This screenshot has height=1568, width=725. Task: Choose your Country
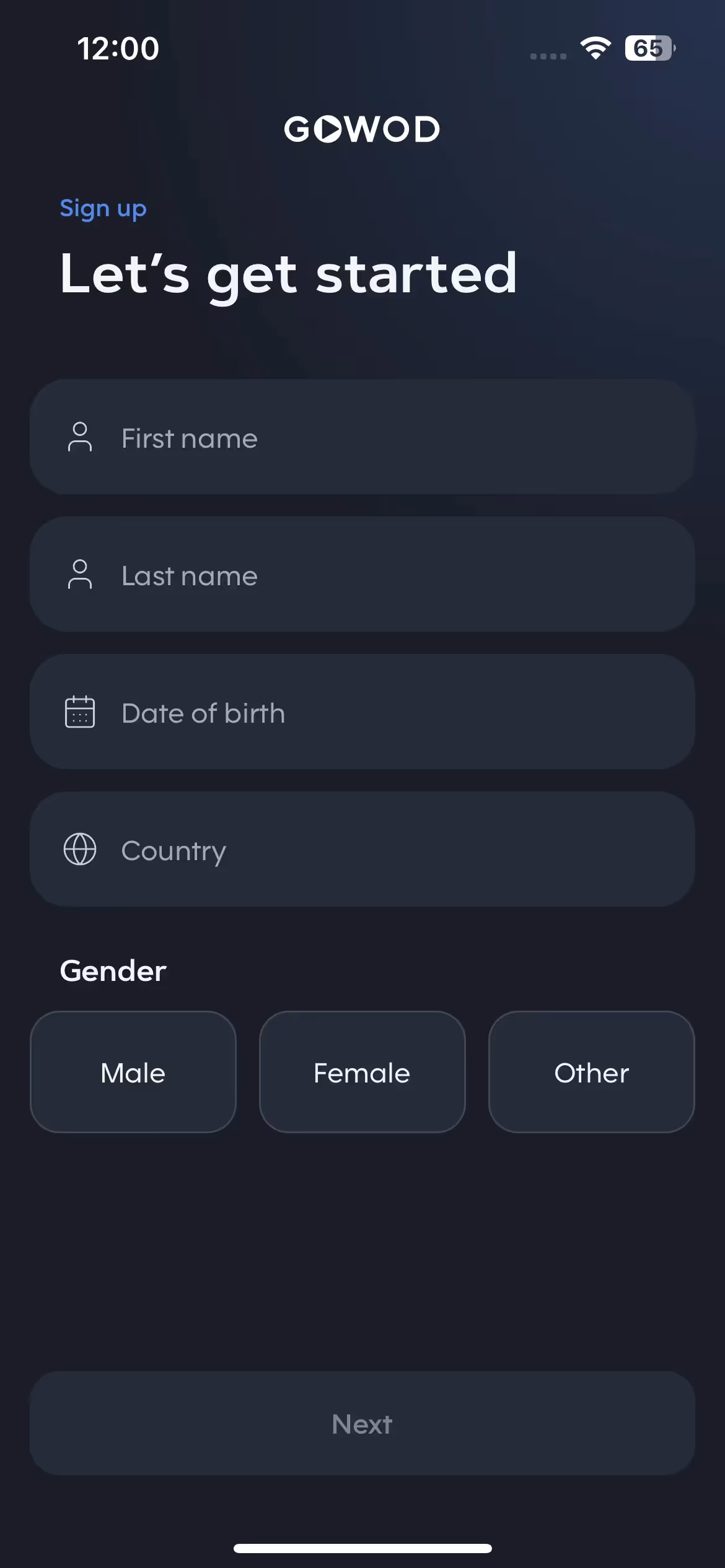tap(362, 850)
